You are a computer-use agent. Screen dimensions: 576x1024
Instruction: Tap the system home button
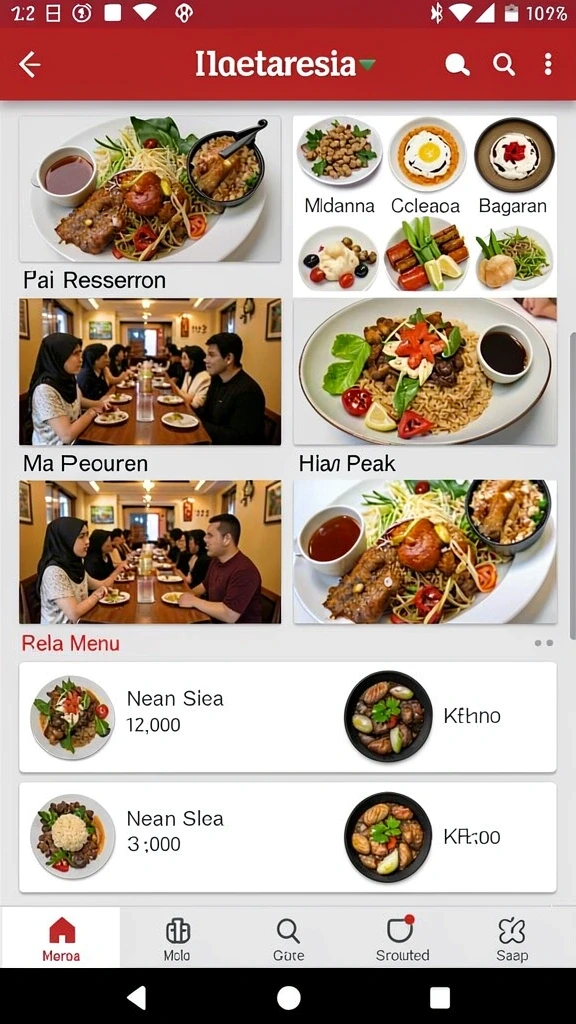pyautogui.click(x=288, y=997)
